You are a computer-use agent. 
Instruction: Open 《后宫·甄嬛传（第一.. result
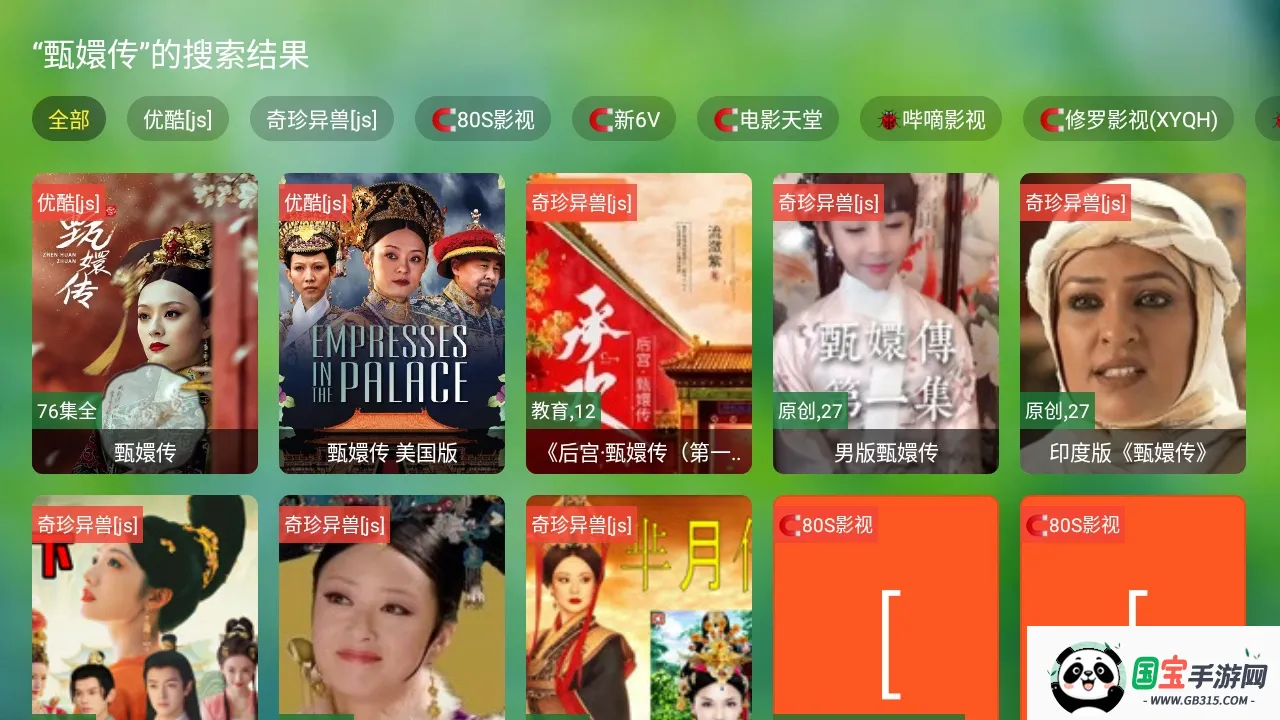tap(639, 323)
